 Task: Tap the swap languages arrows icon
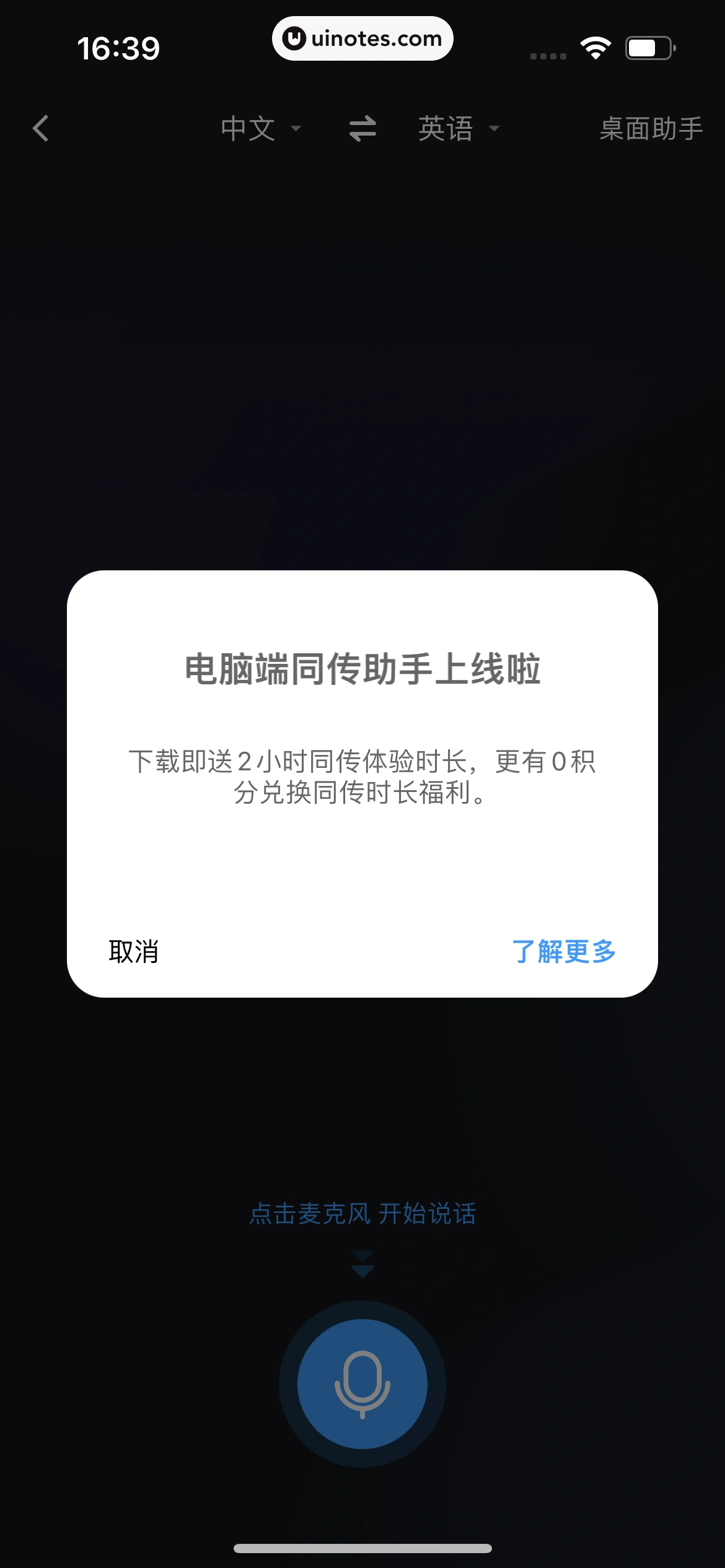coord(362,129)
